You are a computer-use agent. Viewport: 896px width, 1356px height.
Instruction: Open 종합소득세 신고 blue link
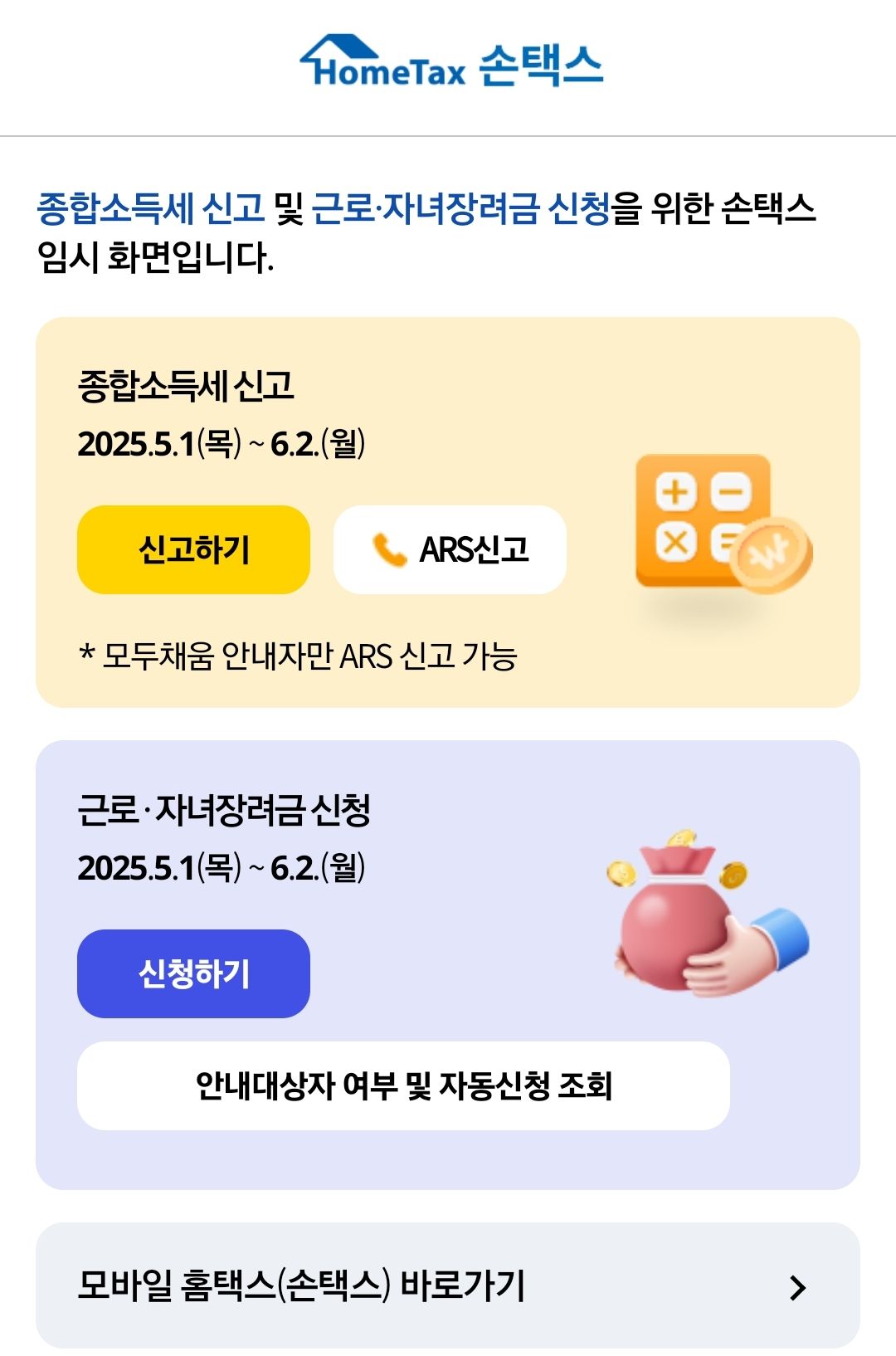tap(144, 210)
